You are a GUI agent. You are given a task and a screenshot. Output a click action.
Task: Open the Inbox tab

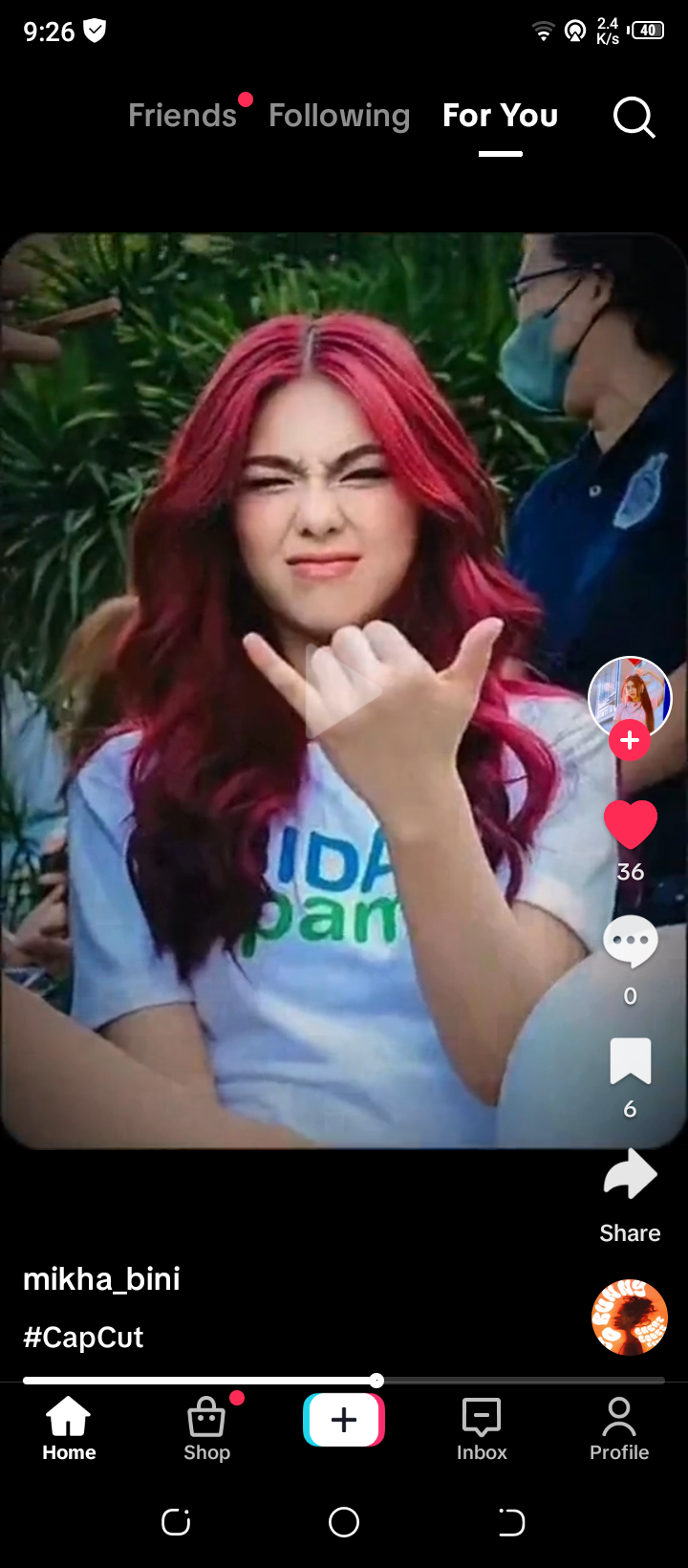(x=482, y=1428)
